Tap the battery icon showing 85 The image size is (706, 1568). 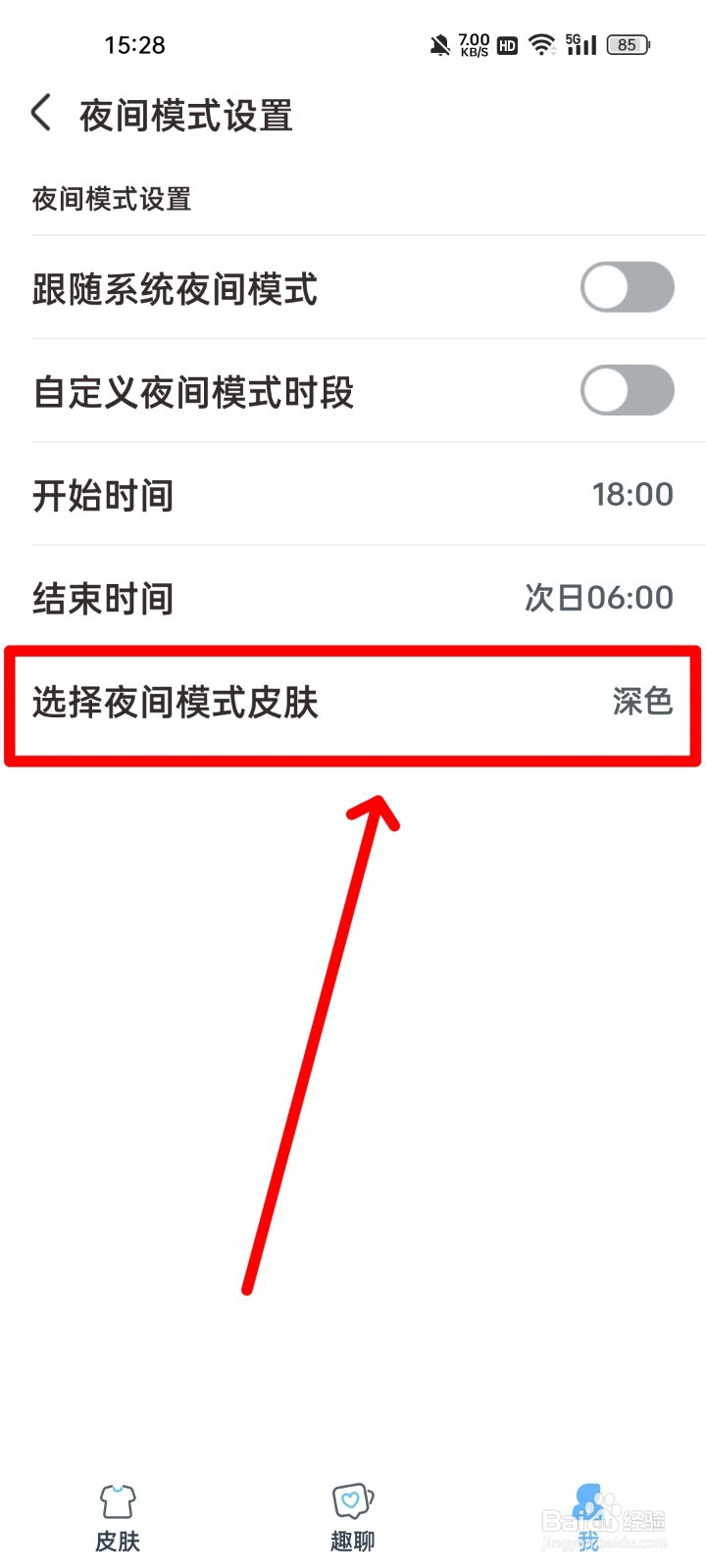click(626, 44)
